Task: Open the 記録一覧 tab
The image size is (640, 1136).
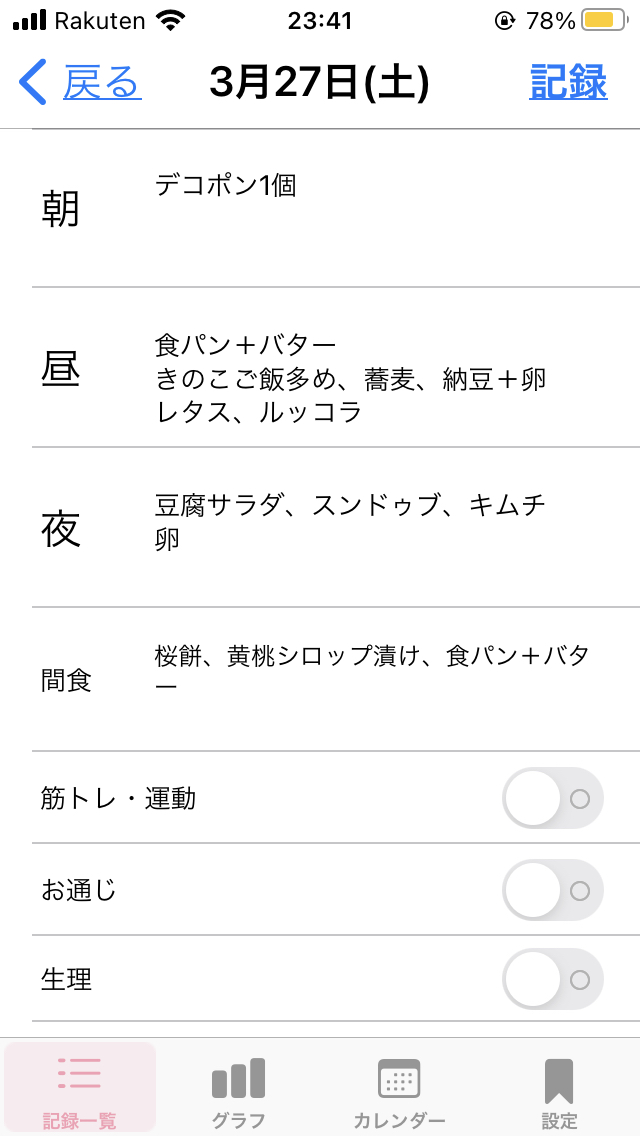Action: (x=80, y=1087)
